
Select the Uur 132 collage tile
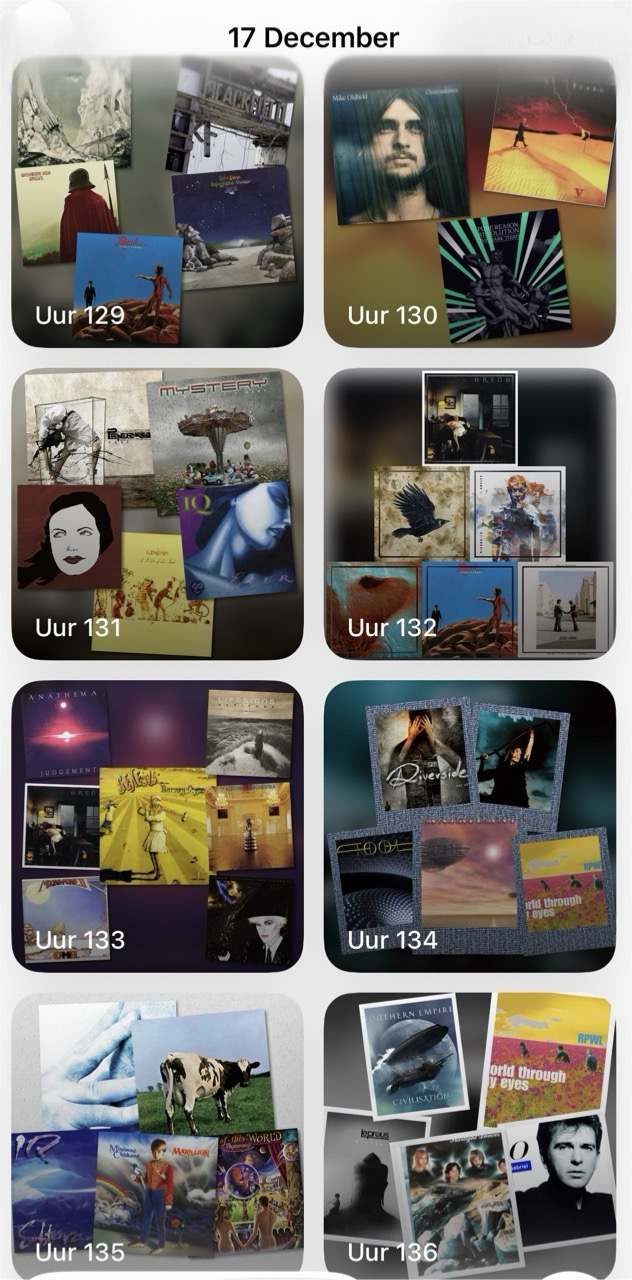click(470, 514)
